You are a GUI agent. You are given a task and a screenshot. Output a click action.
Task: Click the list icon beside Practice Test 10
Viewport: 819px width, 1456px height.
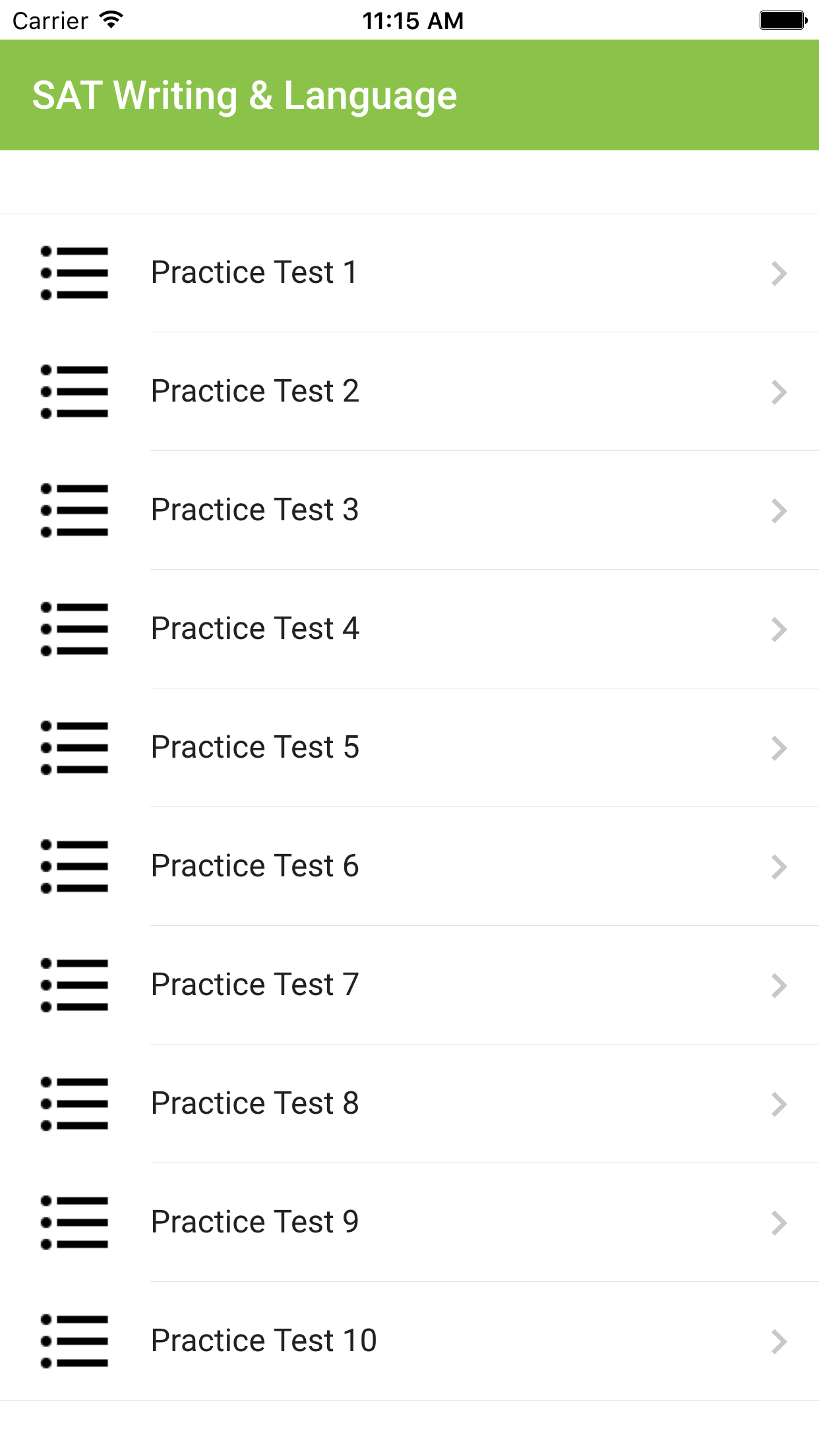point(73,1341)
